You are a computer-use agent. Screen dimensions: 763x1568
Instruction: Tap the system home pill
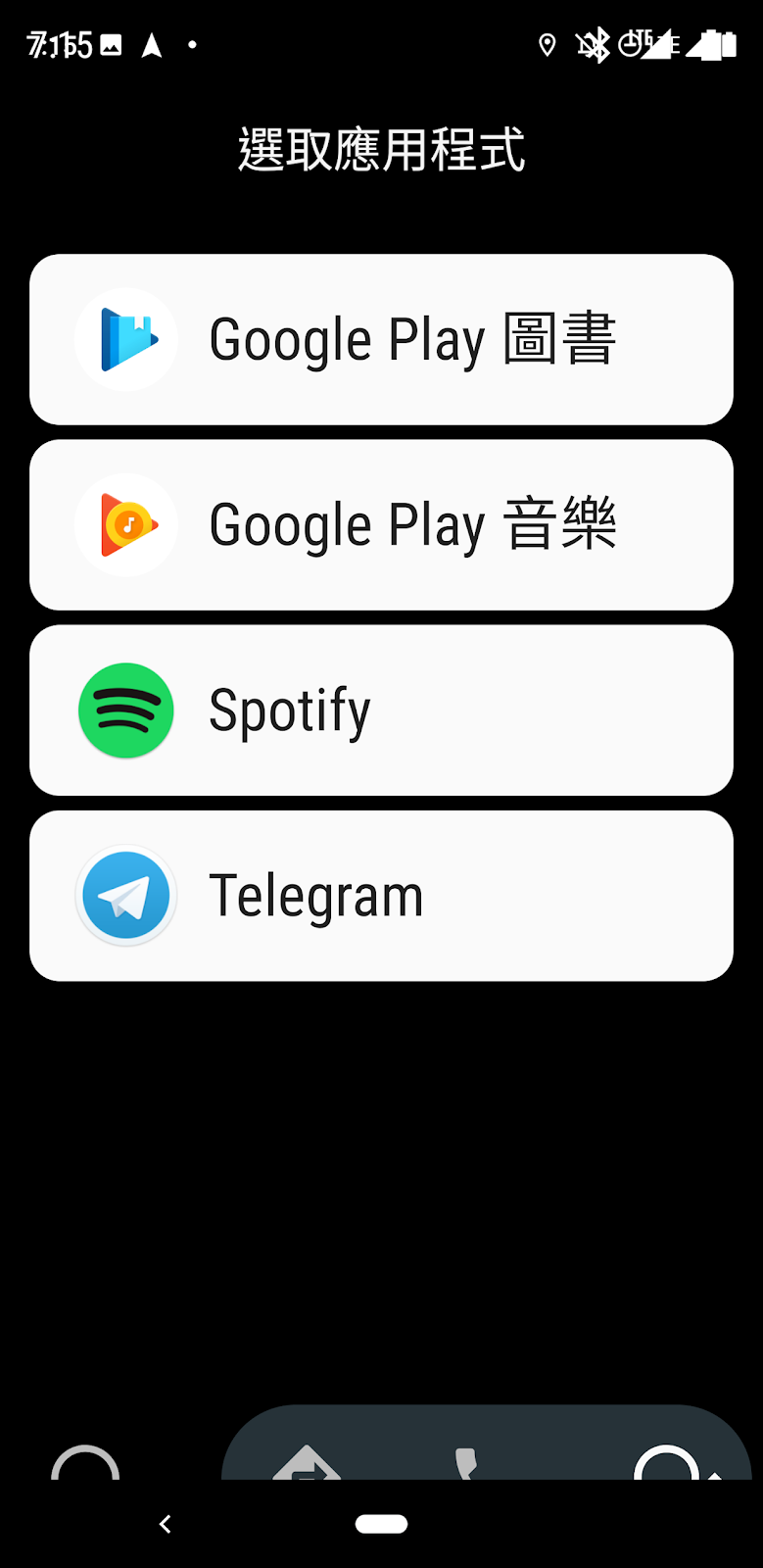(x=381, y=1524)
